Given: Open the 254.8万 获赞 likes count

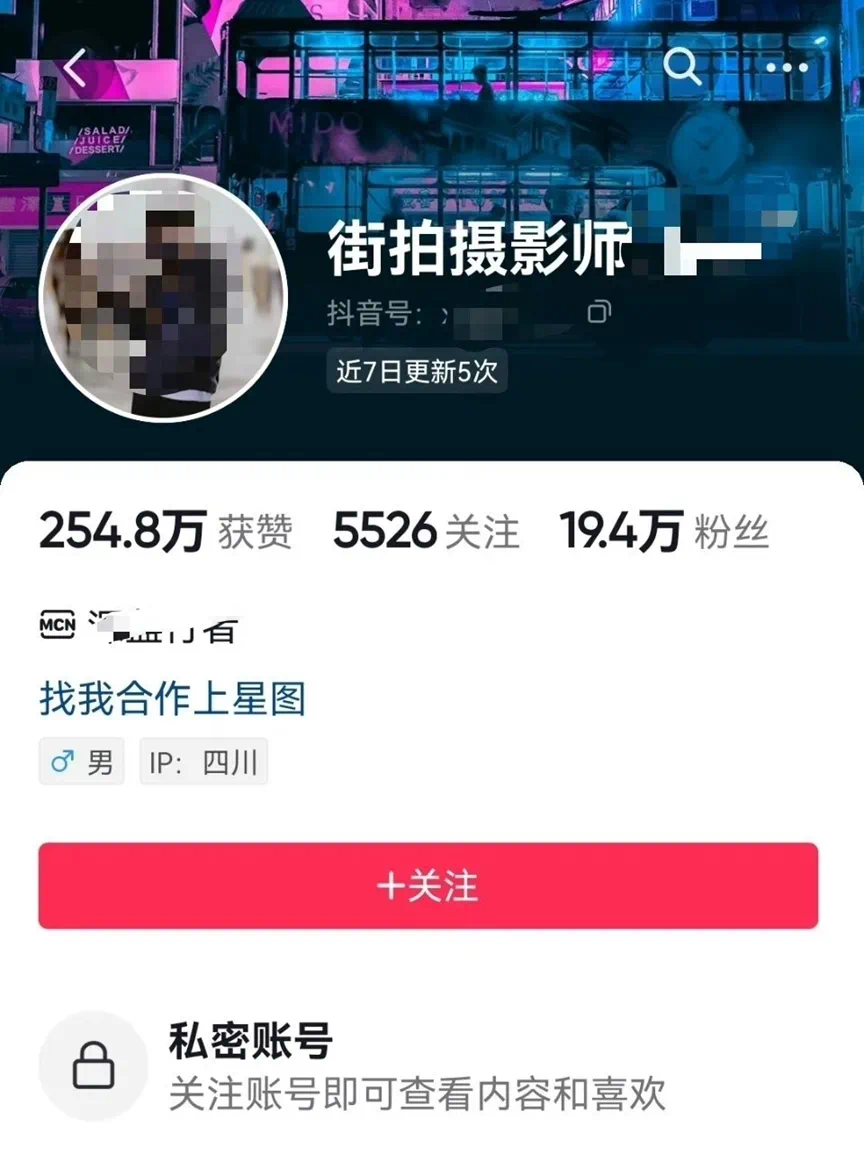Looking at the screenshot, I should [x=166, y=532].
